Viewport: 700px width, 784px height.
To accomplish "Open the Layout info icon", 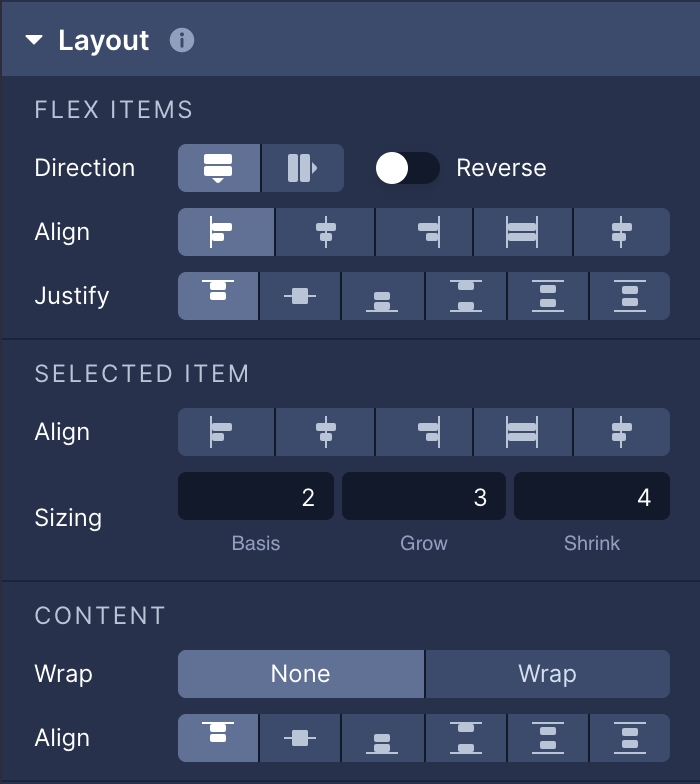I will coord(181,41).
